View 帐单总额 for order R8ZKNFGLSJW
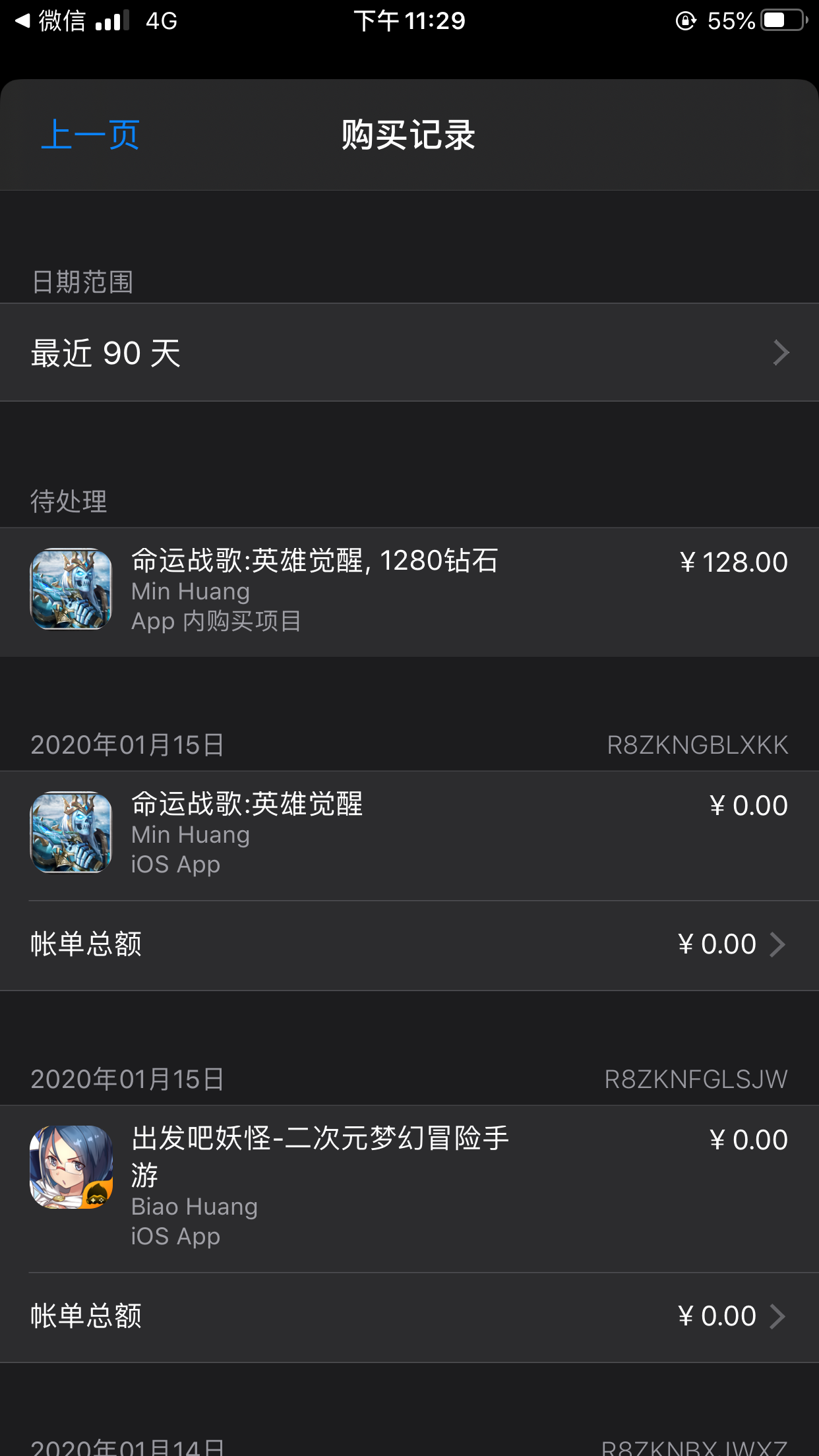 click(409, 1316)
